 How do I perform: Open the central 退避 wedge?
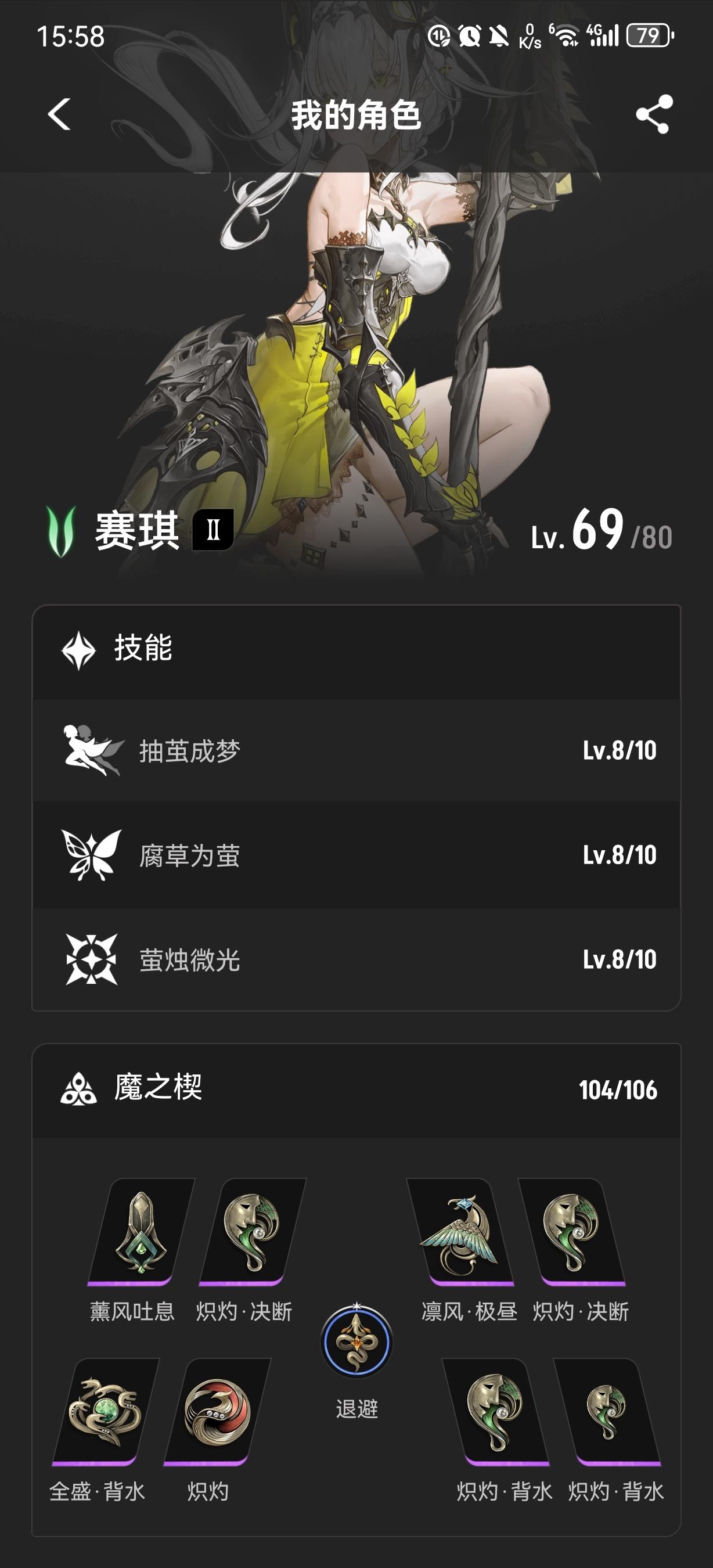pos(356,1343)
